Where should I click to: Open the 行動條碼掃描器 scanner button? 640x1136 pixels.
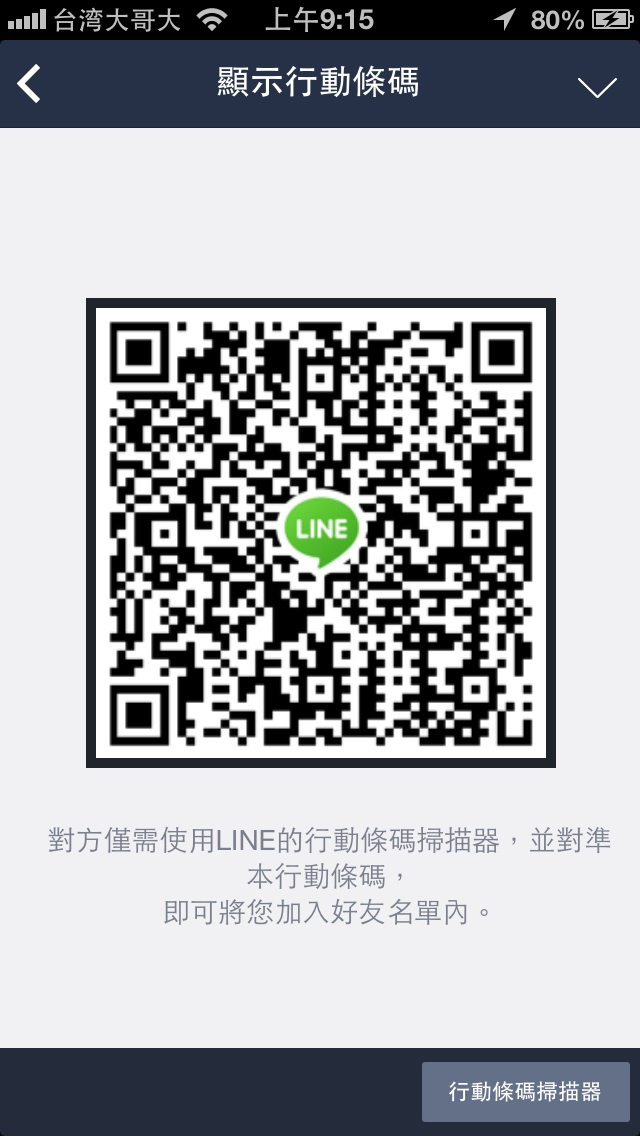[525, 1091]
